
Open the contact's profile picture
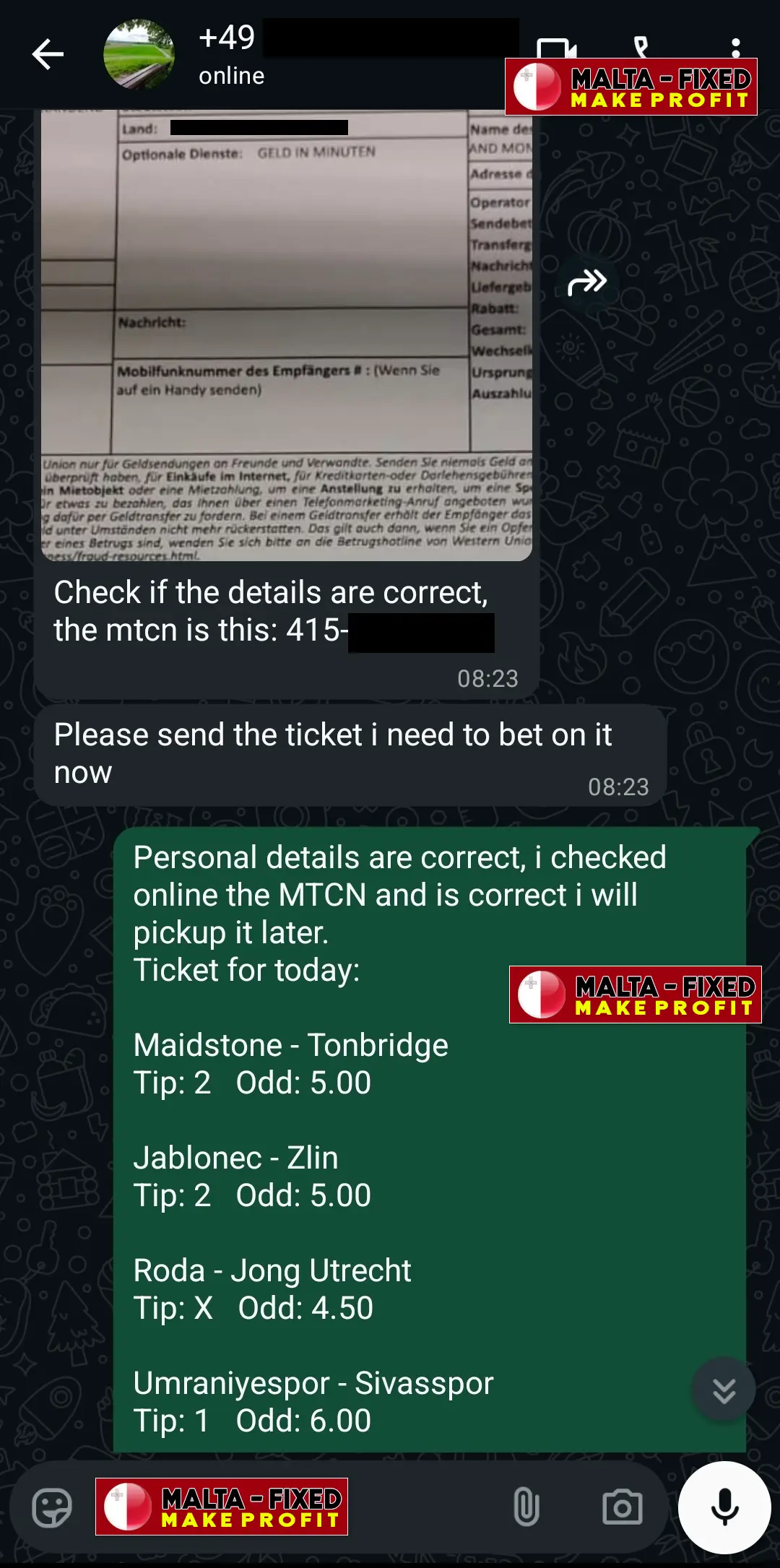click(139, 55)
